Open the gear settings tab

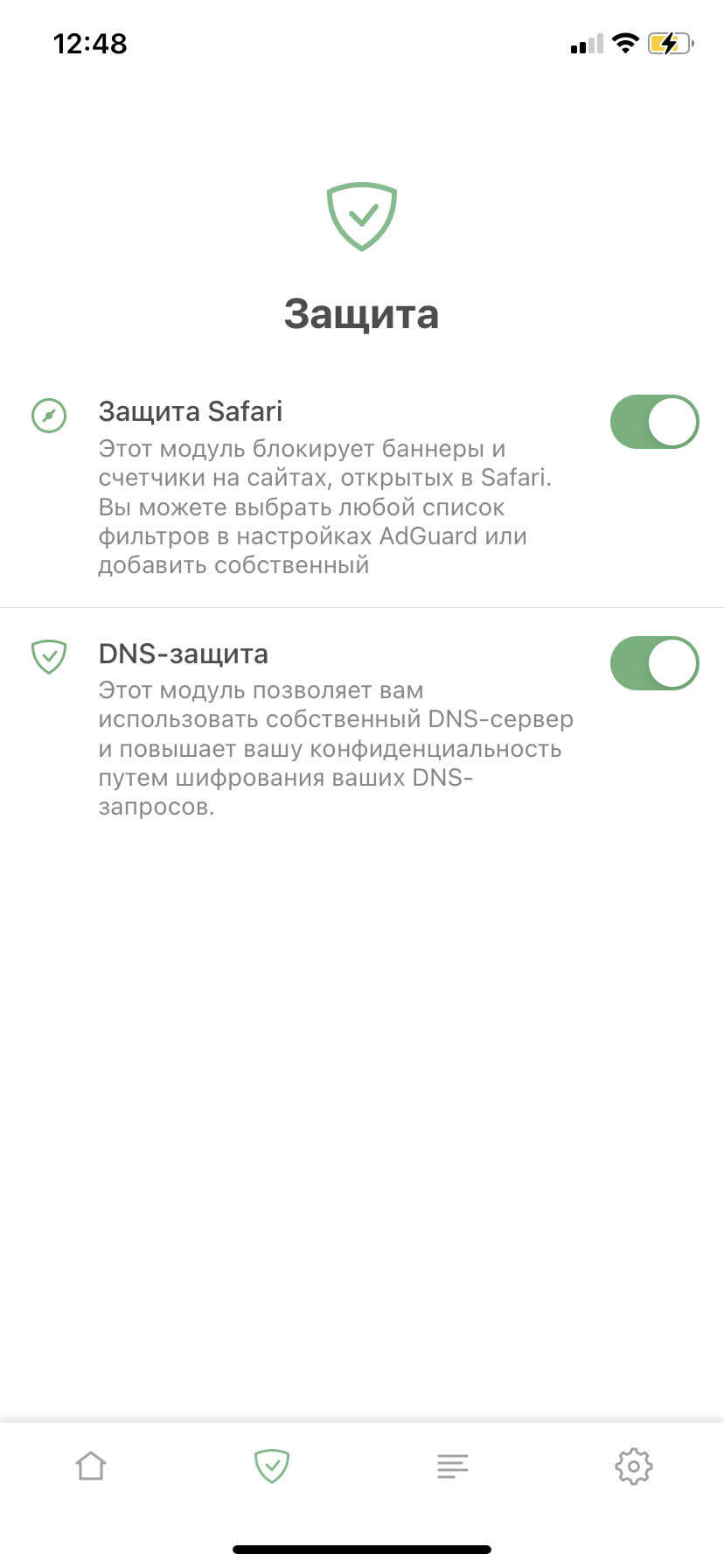634,1465
